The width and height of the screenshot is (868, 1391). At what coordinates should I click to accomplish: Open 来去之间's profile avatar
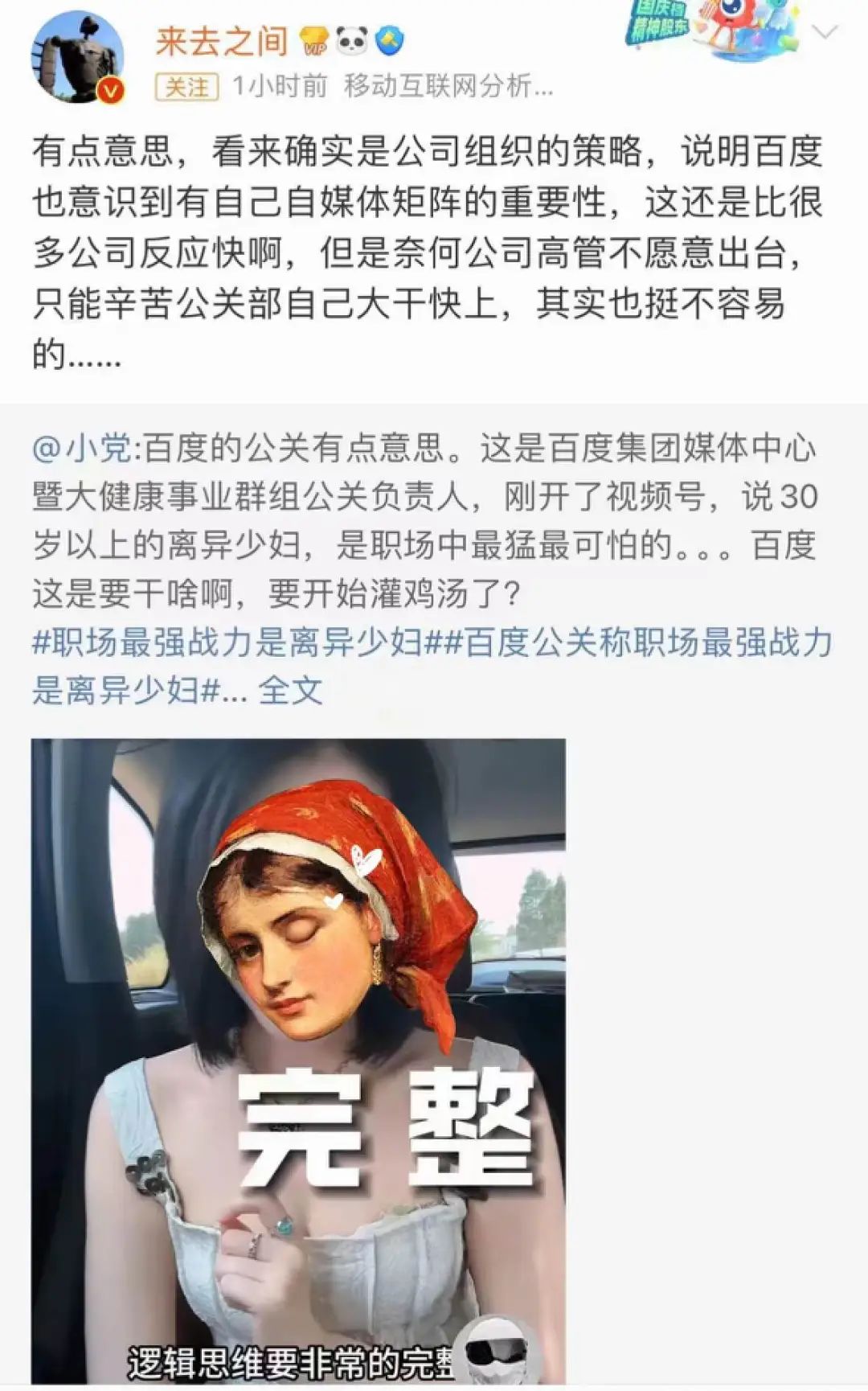77,58
